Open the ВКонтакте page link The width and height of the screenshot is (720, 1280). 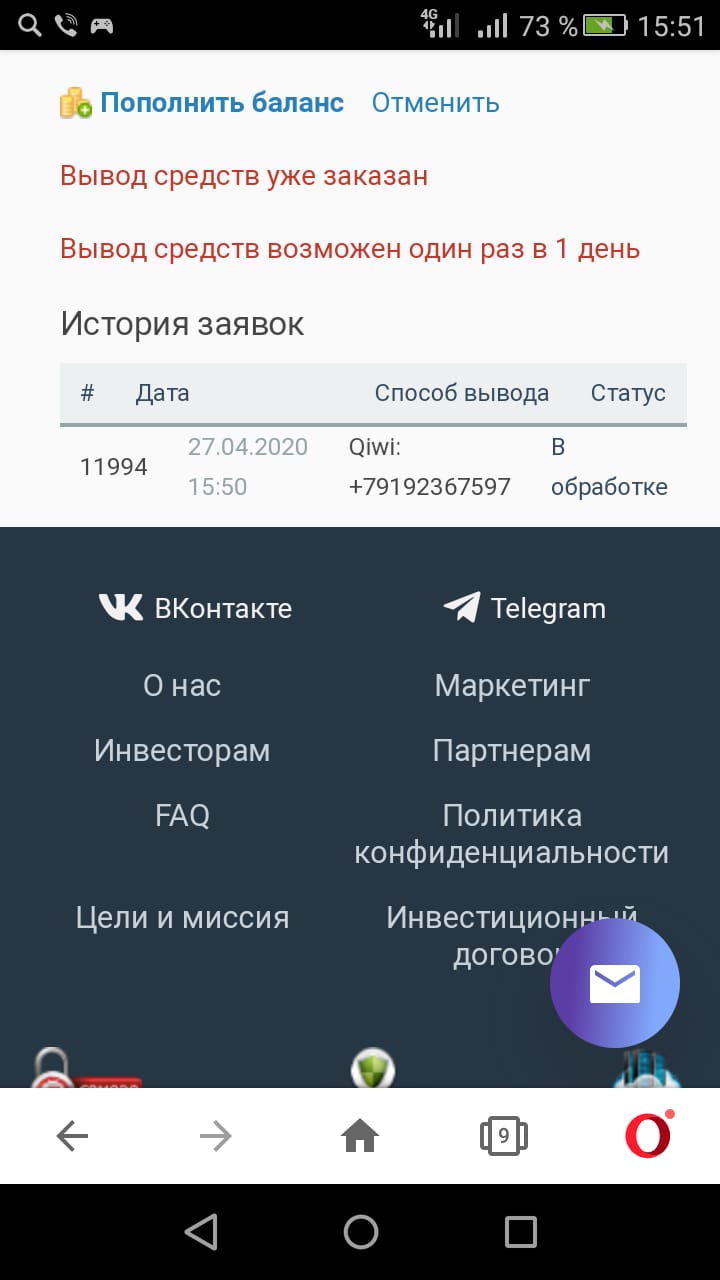click(196, 608)
